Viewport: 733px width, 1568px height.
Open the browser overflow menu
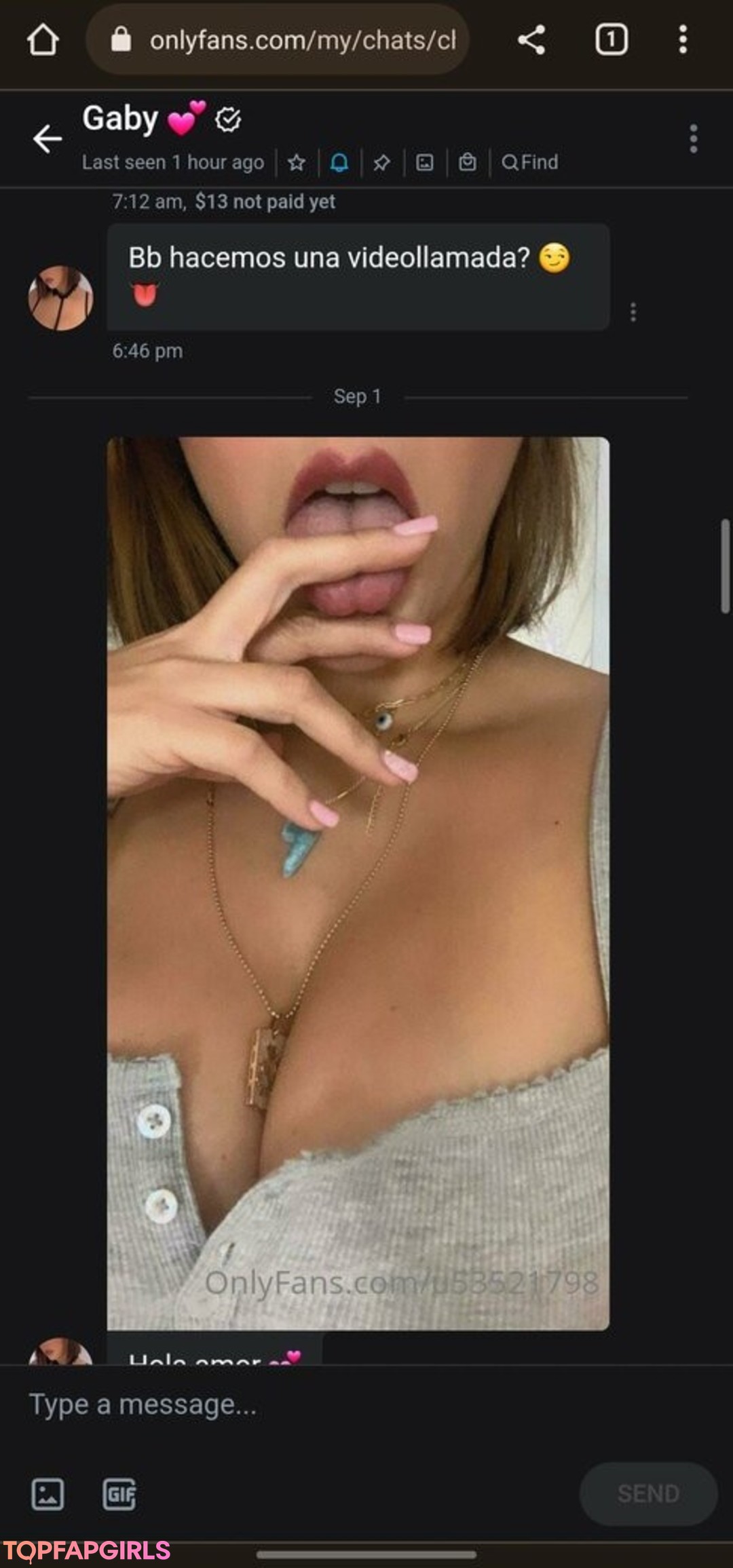point(683,40)
